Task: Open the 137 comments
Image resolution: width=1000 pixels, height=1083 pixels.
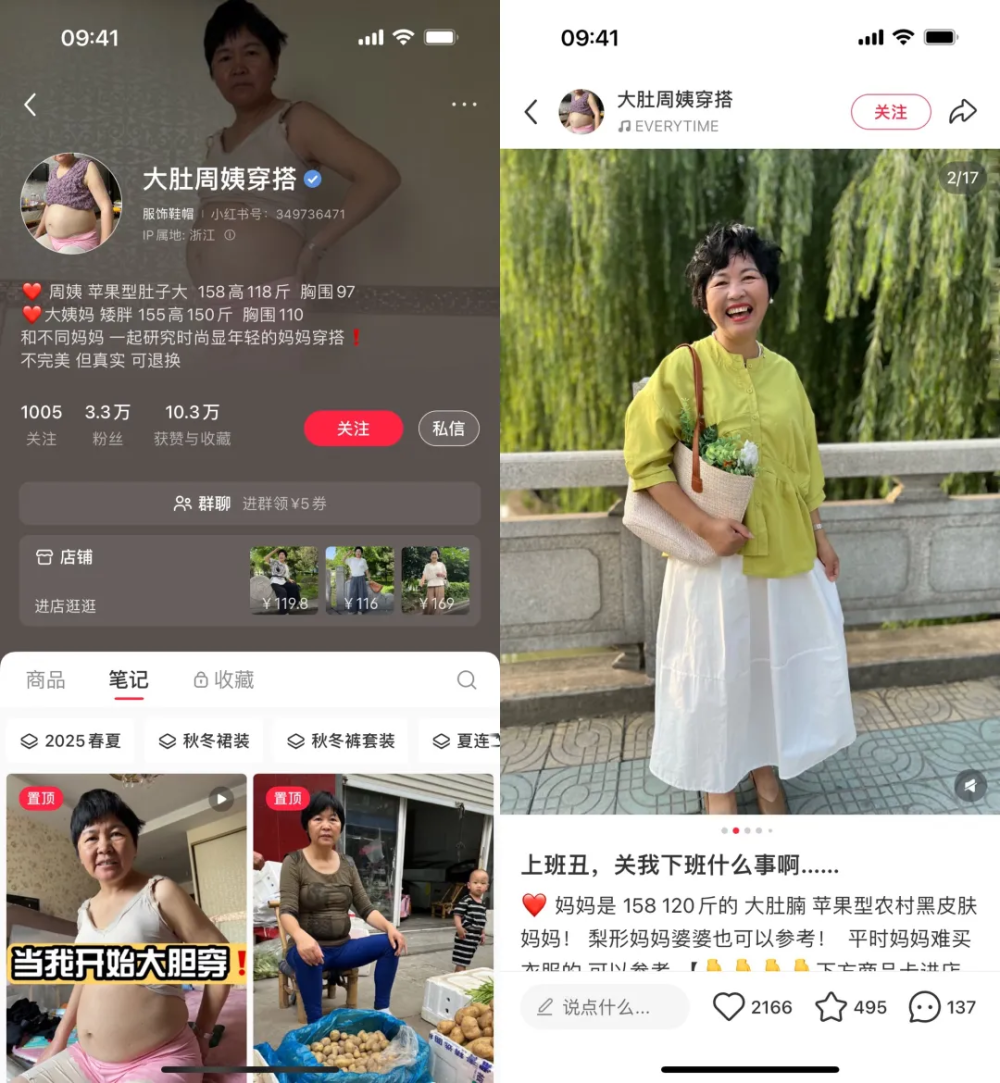Action: [925, 1007]
